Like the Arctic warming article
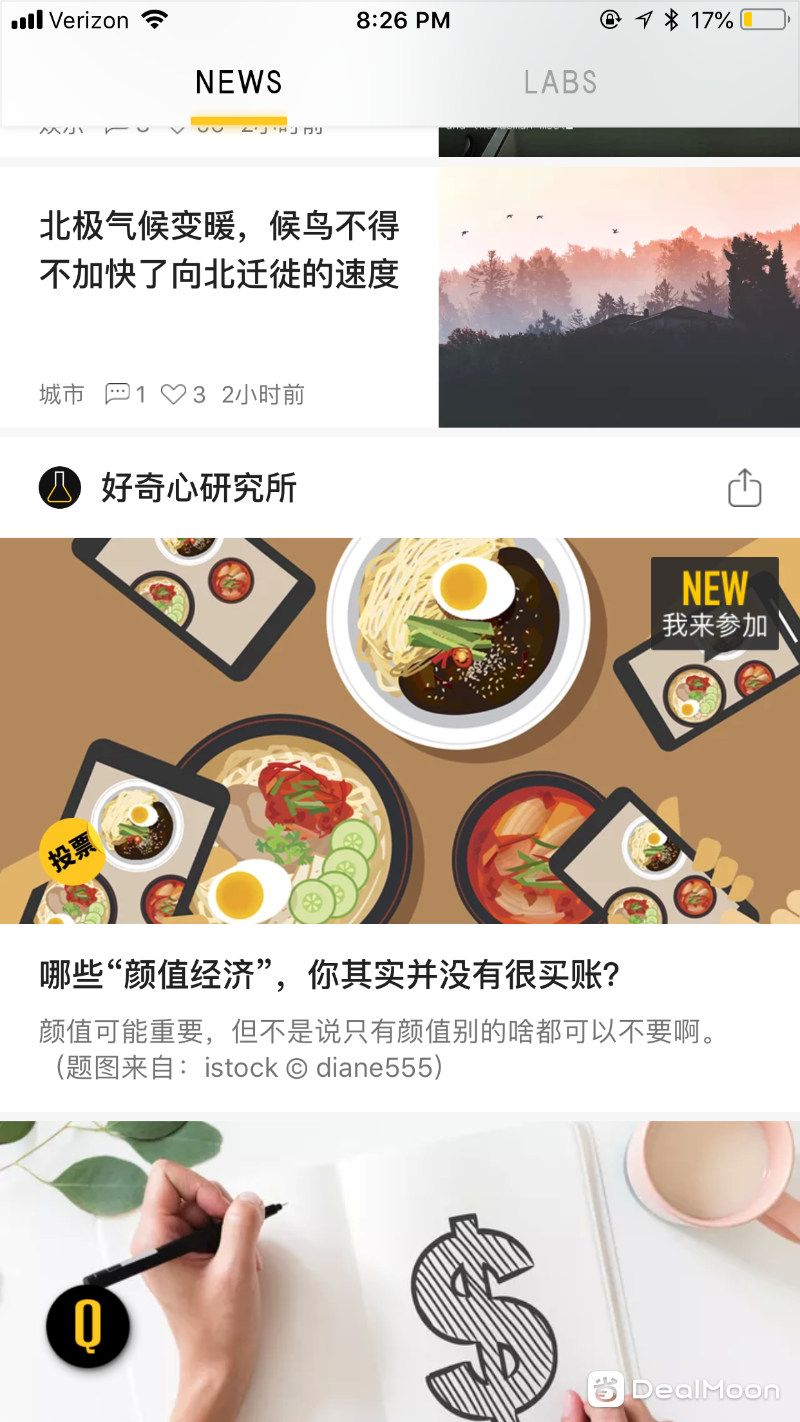800x1422 pixels. coord(174,395)
